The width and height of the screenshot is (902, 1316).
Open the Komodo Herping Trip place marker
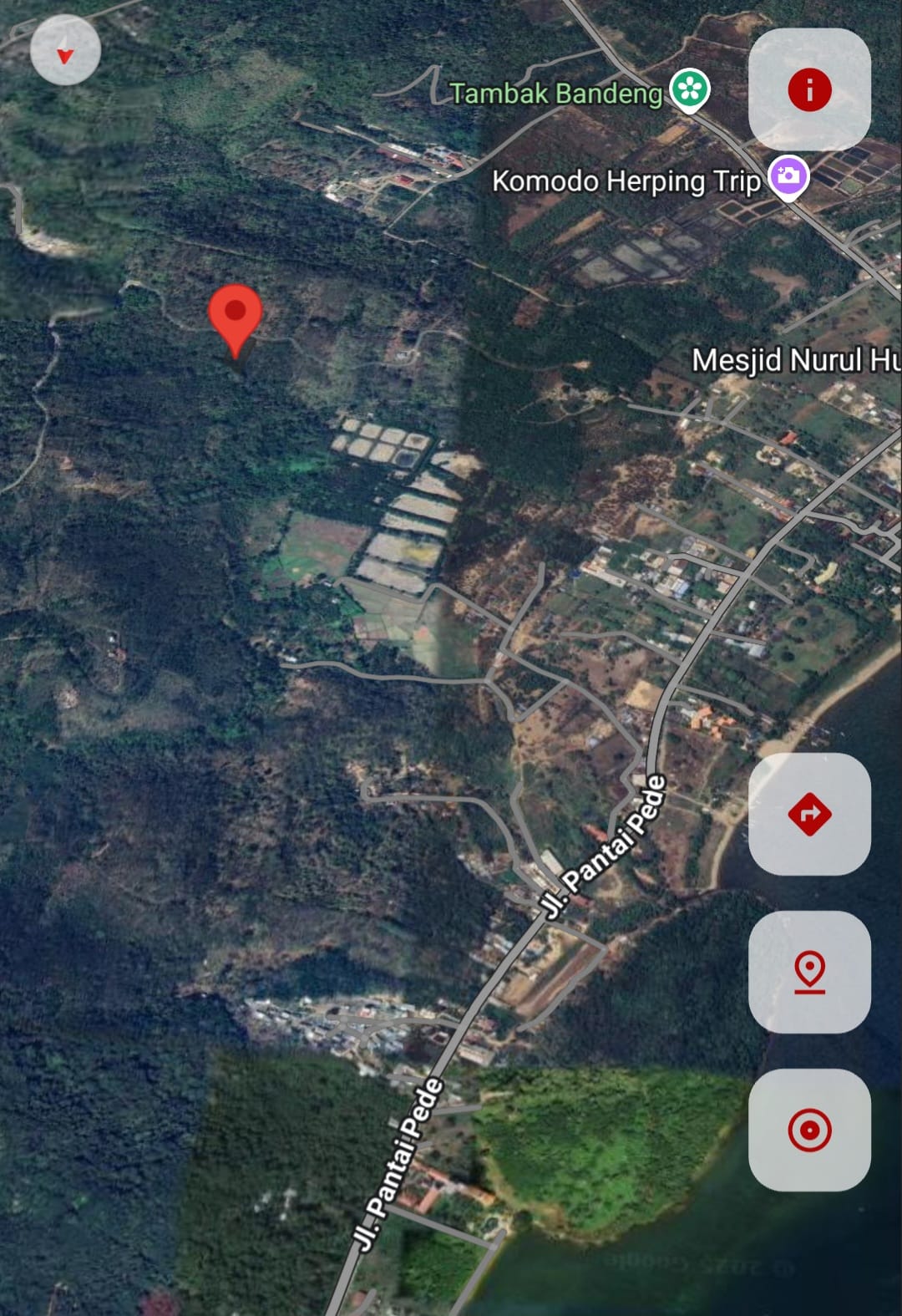[788, 177]
